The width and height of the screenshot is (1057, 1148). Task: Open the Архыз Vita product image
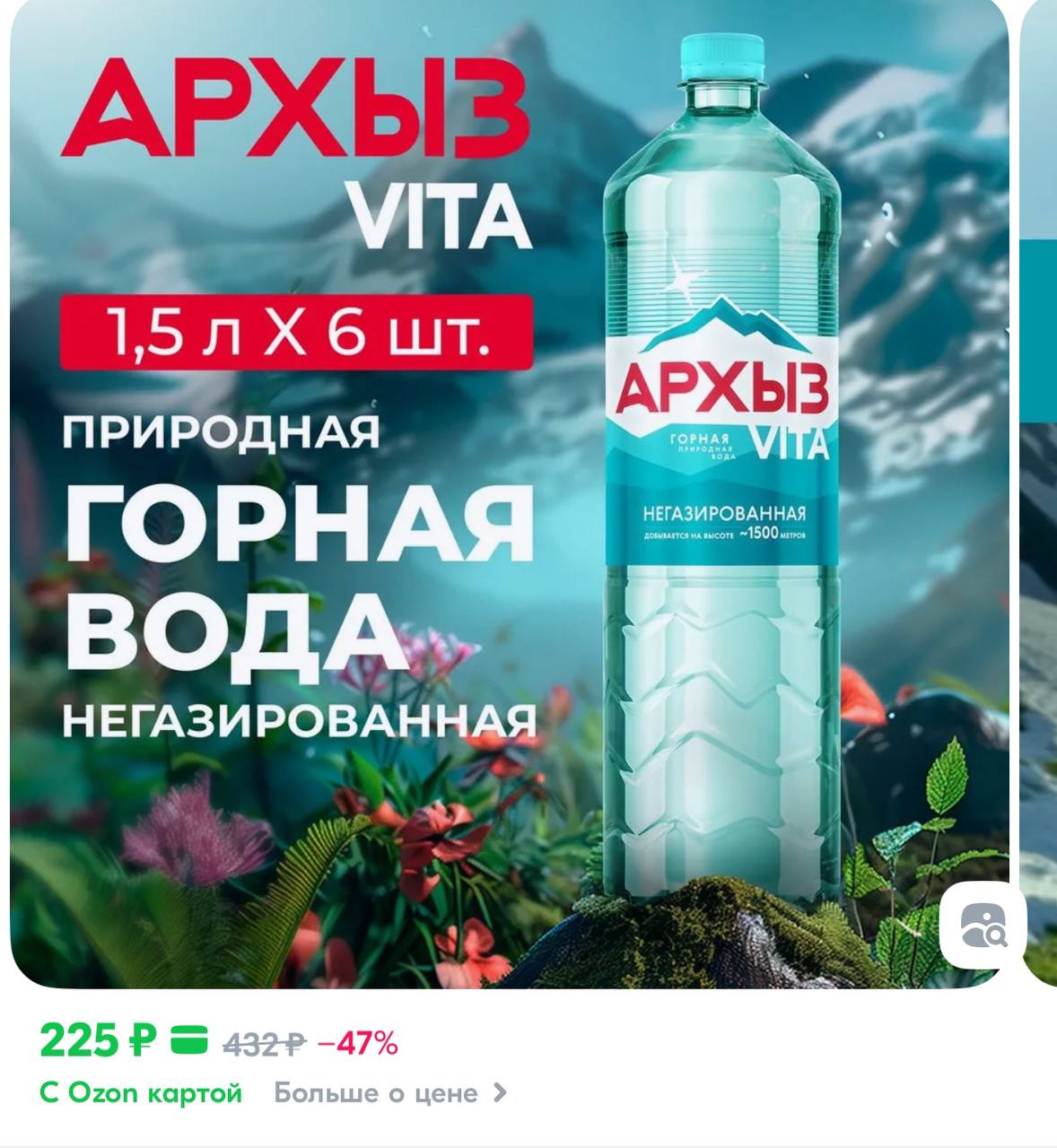[x=509, y=493]
